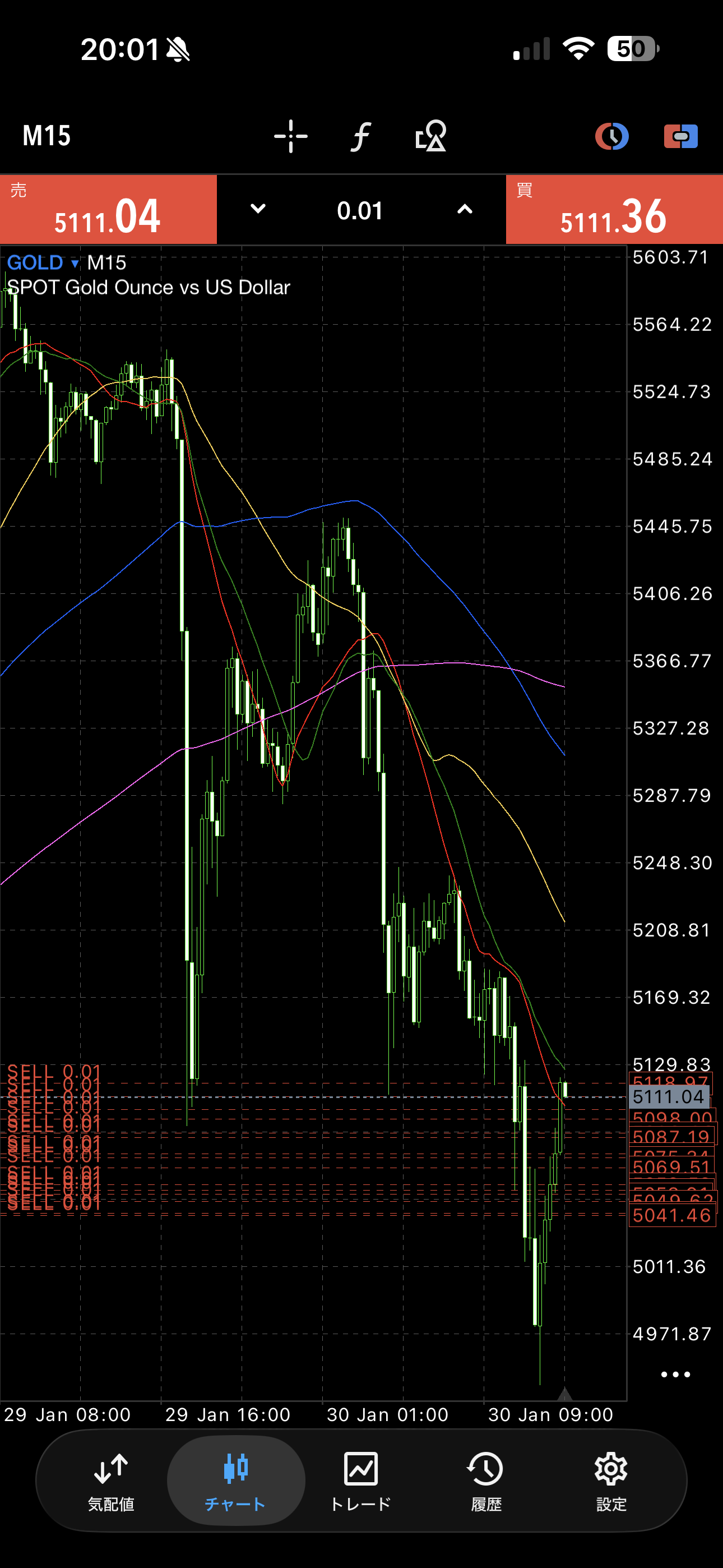Open the M15 timeframe selector
Image resolution: width=723 pixels, height=1568 pixels.
click(47, 136)
